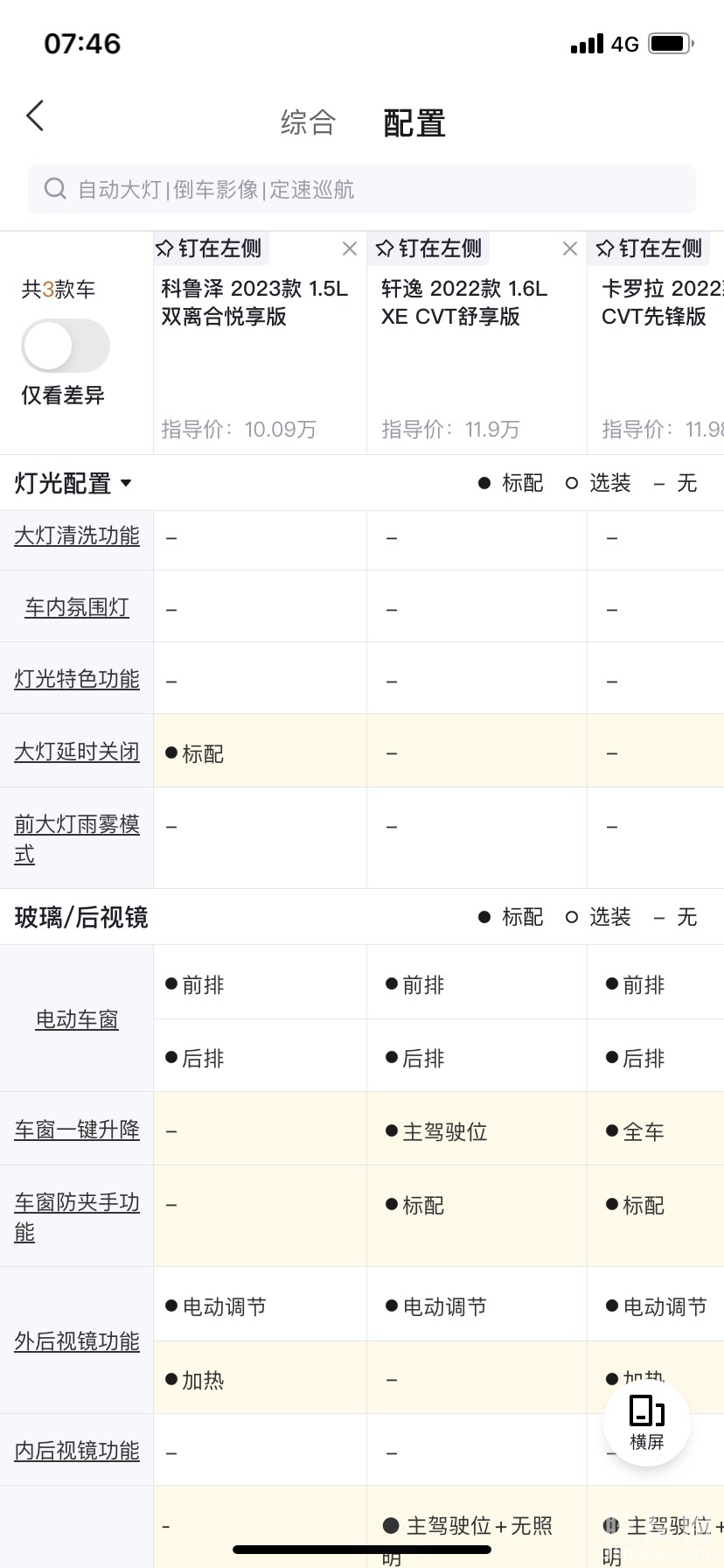The width and height of the screenshot is (724, 1568).
Task: Pin 轩逸 2022款 column to the left
Action: click(429, 248)
